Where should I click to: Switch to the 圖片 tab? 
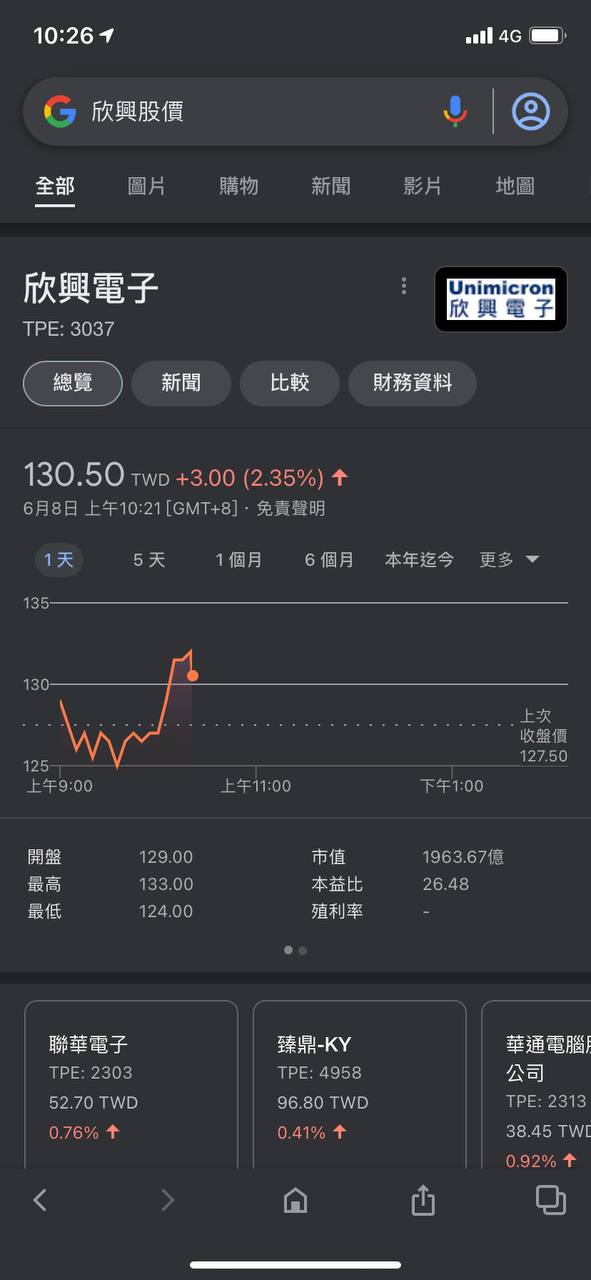tap(147, 186)
